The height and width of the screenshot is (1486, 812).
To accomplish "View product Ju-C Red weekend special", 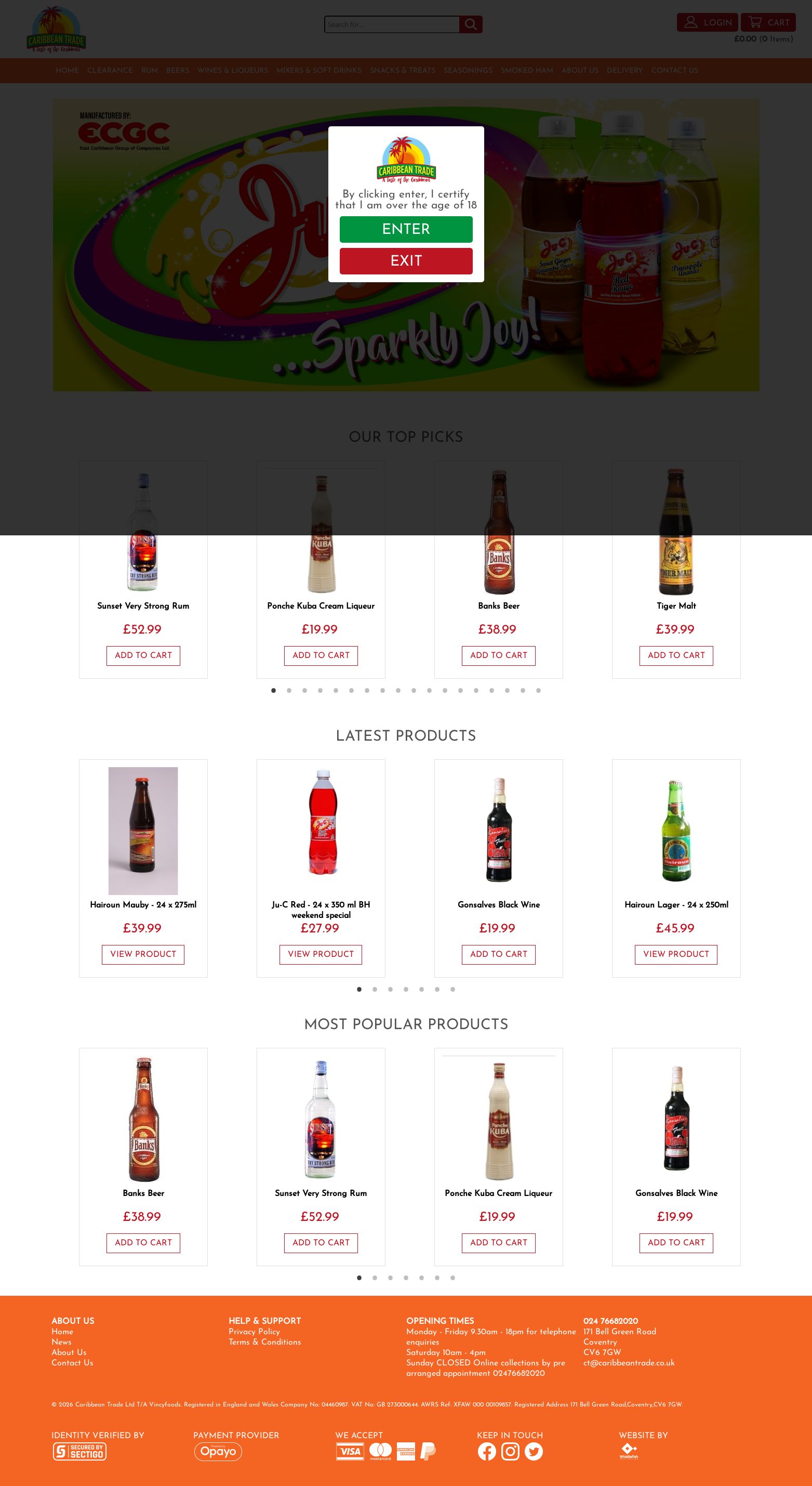I will coord(321,954).
